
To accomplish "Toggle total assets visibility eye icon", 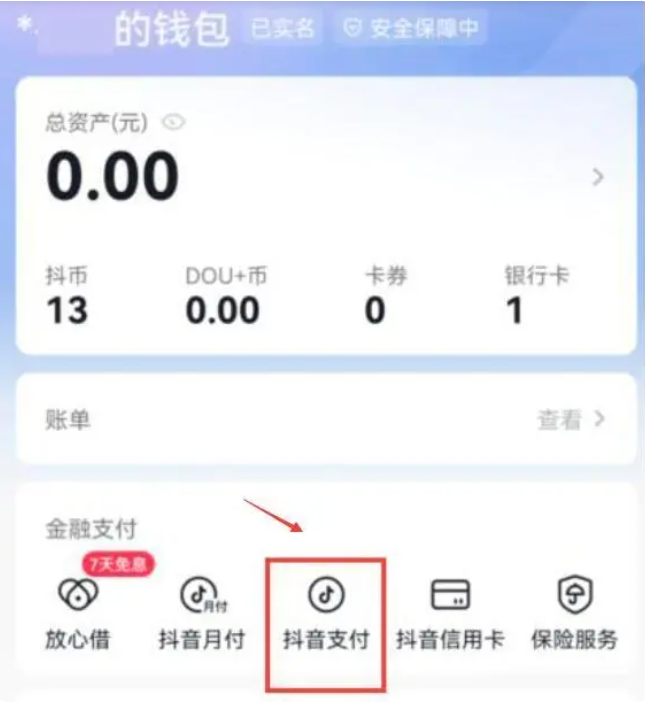I will pos(175,123).
